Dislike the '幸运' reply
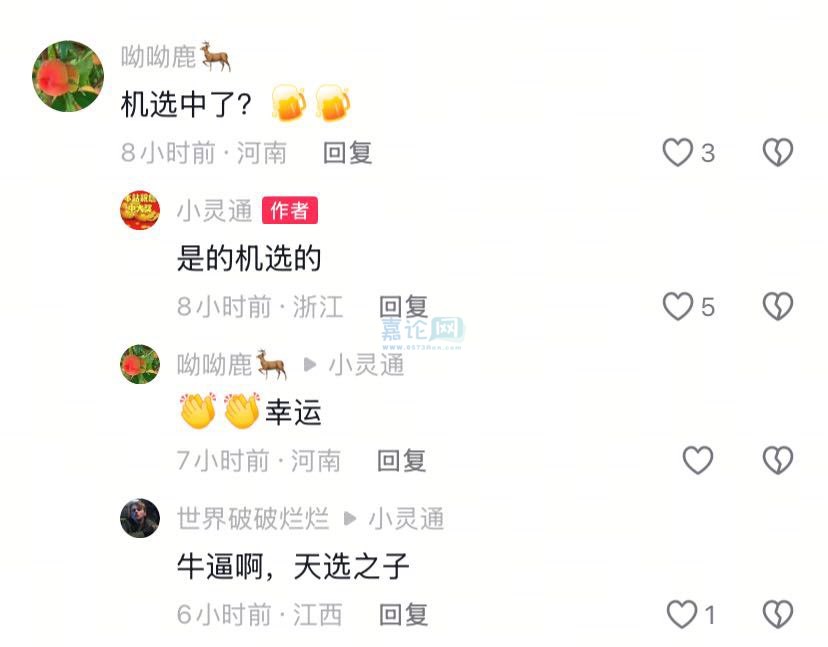This screenshot has height=647, width=828. 777,460
